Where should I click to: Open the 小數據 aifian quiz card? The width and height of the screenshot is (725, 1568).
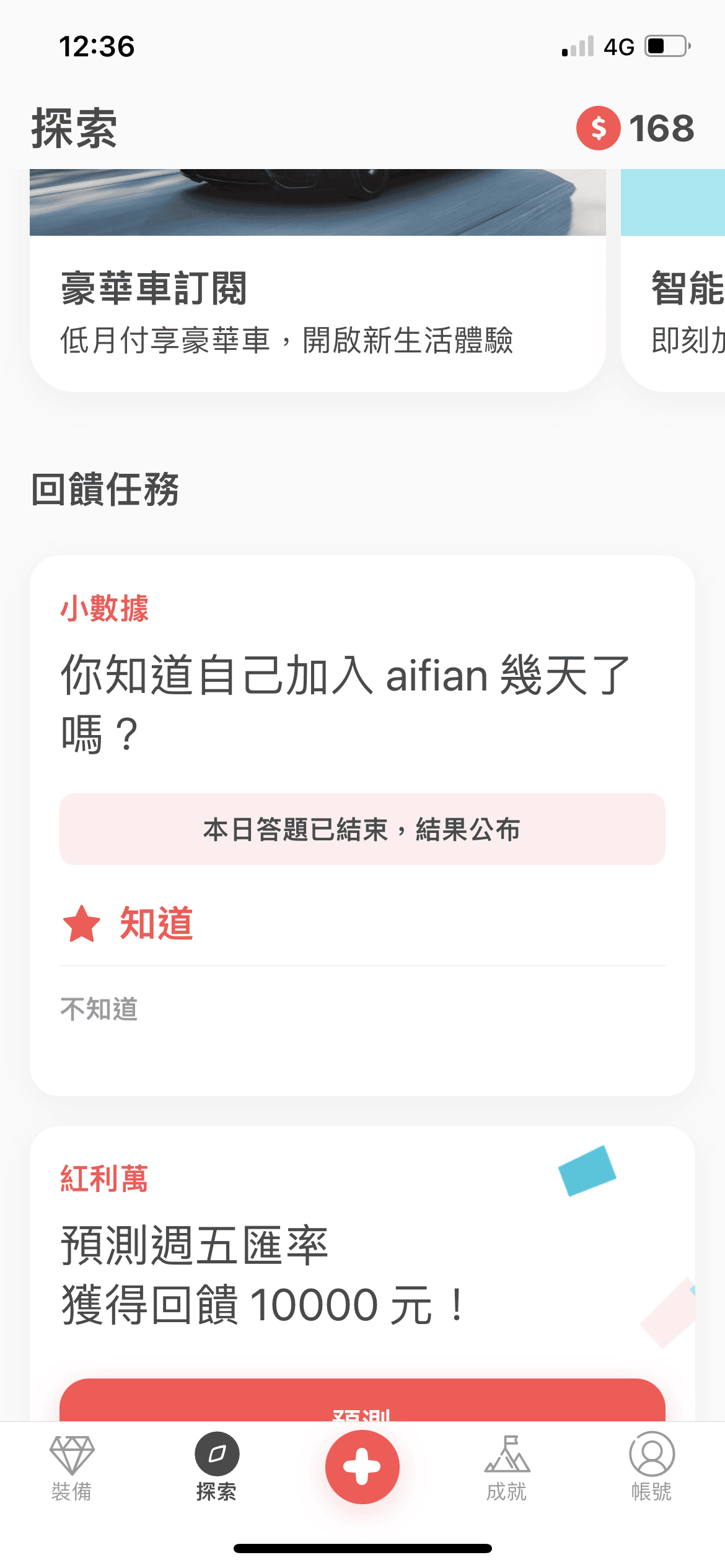click(362, 700)
